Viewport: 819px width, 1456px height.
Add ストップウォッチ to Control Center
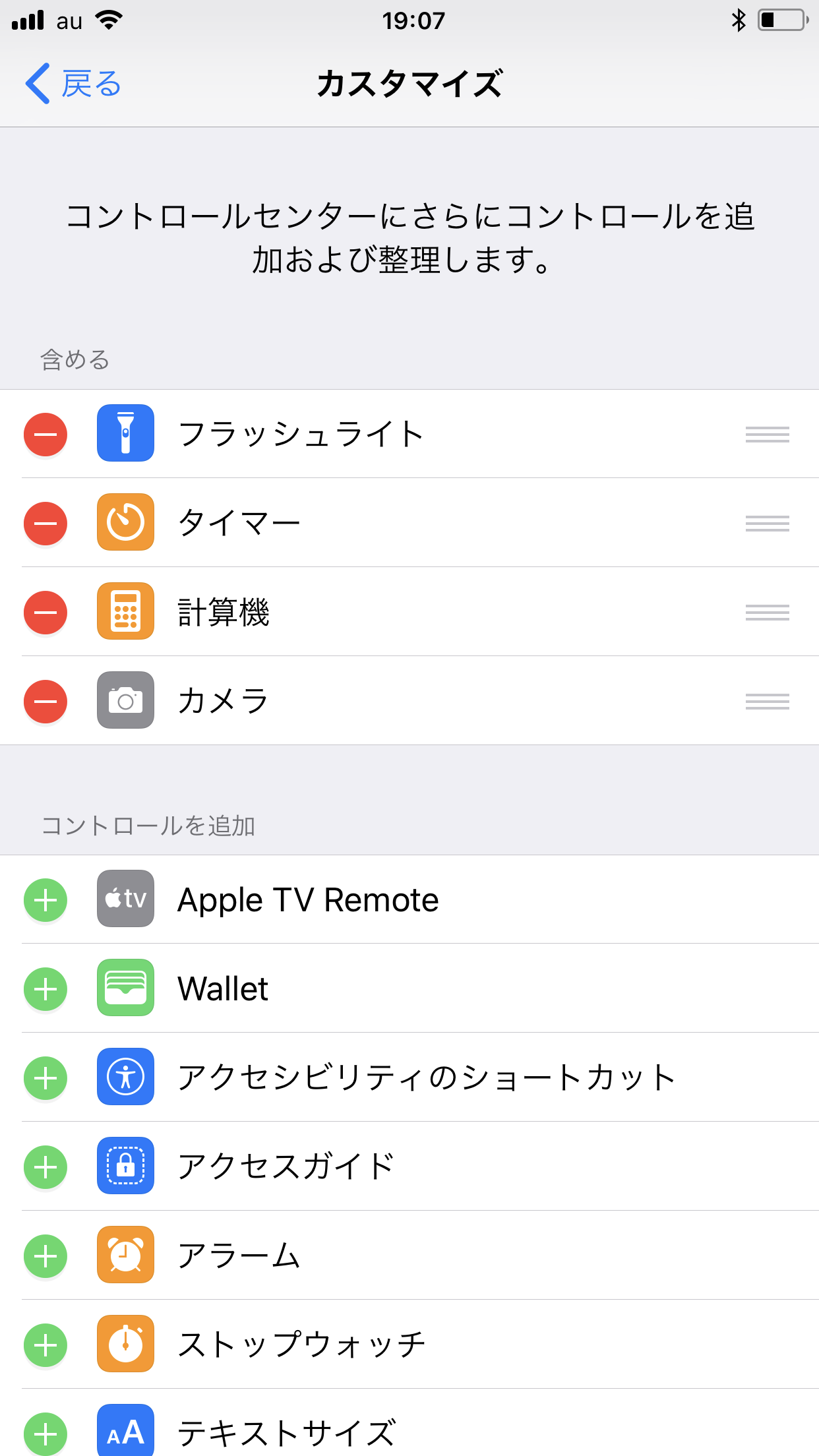pyautogui.click(x=45, y=1345)
